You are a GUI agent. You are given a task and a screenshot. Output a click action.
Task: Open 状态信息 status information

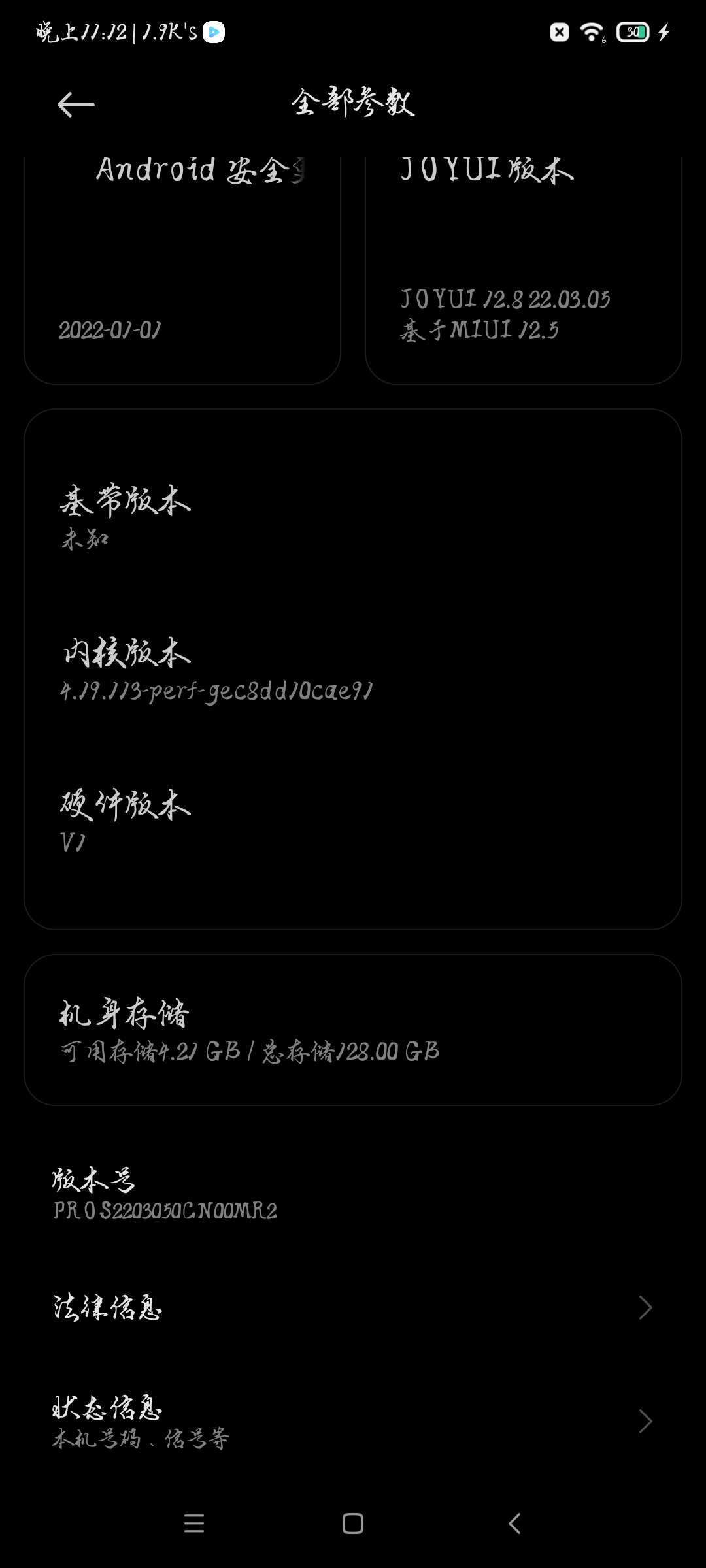click(353, 1421)
